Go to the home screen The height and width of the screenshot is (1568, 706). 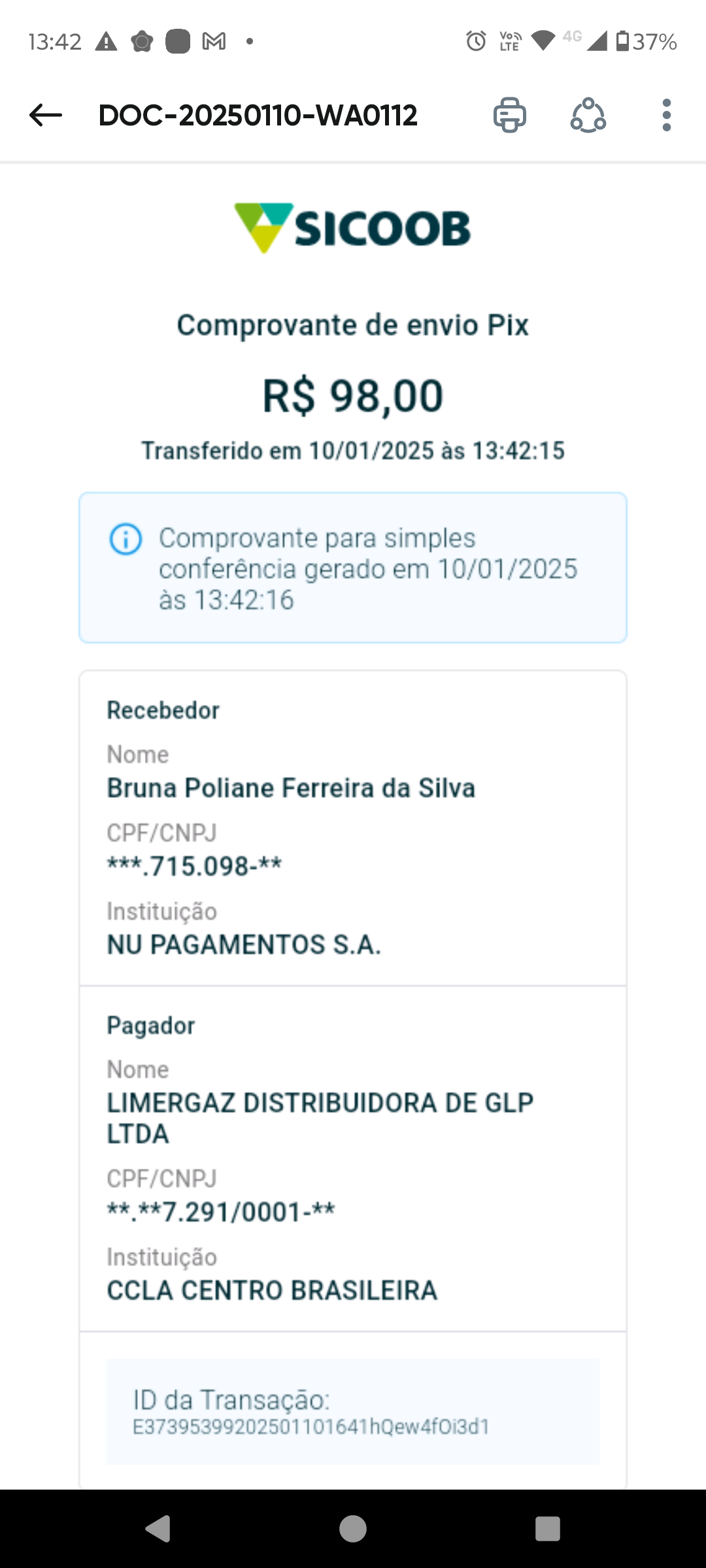(x=353, y=1528)
